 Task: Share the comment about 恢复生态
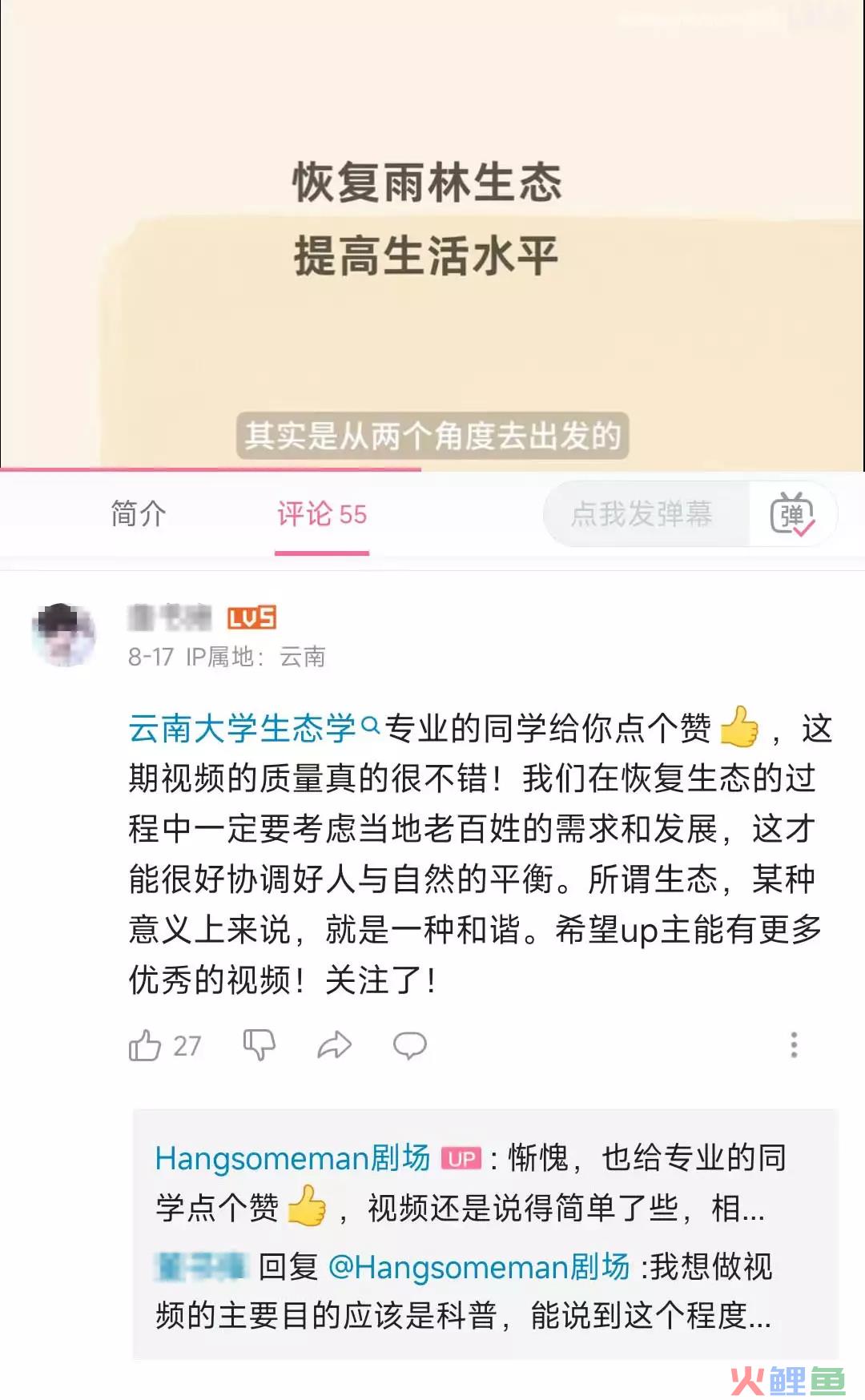click(334, 1045)
